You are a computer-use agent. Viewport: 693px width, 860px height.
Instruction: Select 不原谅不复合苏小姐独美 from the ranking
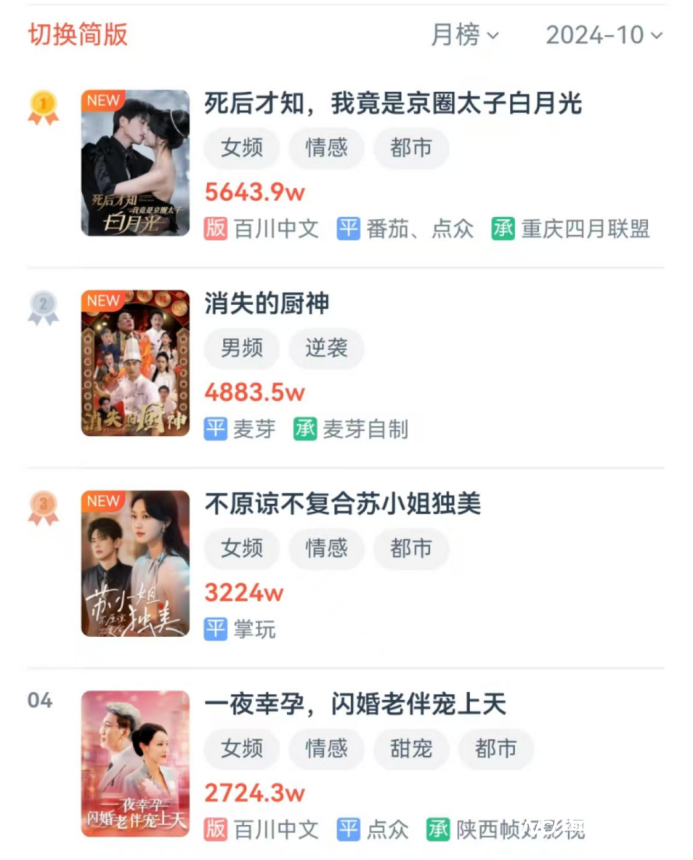tap(343, 504)
